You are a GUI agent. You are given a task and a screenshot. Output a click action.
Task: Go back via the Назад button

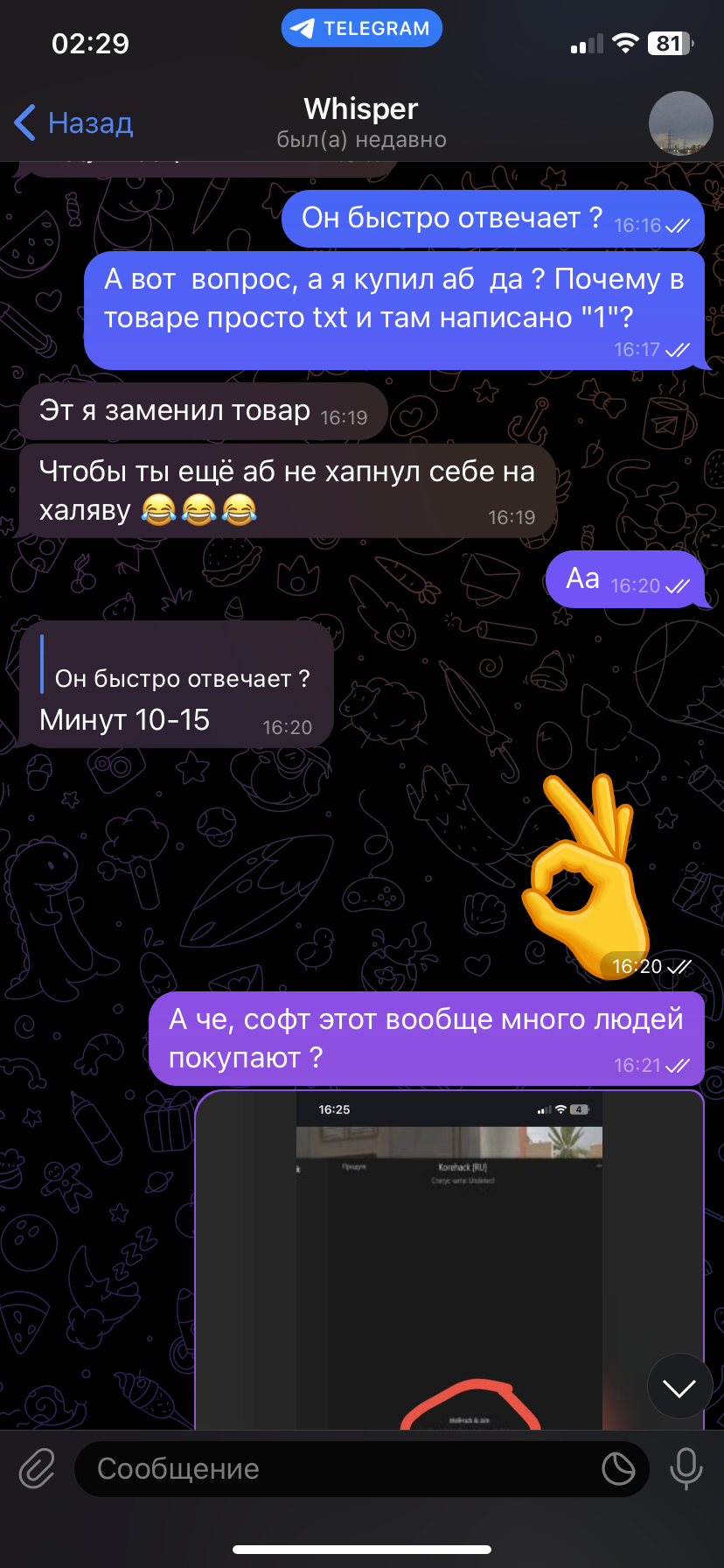click(x=73, y=123)
